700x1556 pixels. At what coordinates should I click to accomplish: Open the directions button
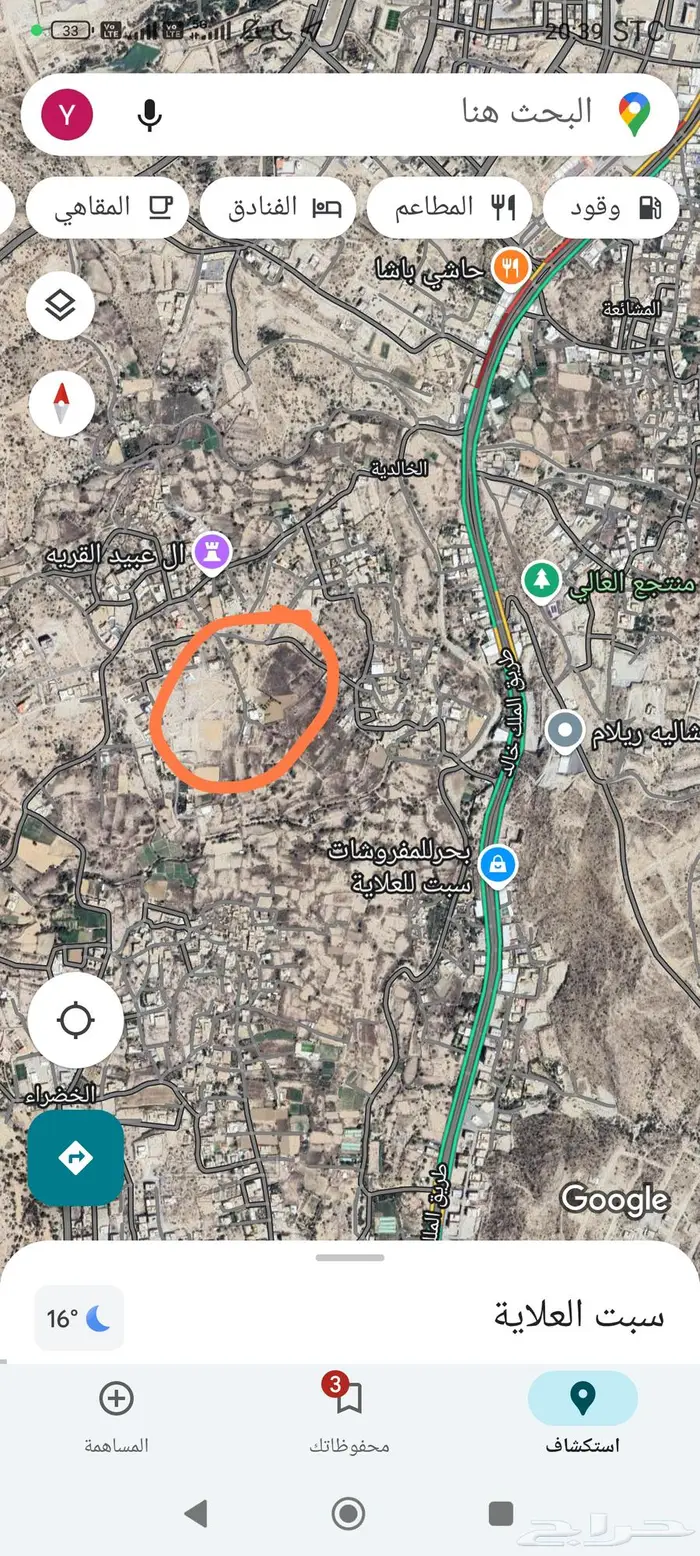click(x=76, y=1157)
